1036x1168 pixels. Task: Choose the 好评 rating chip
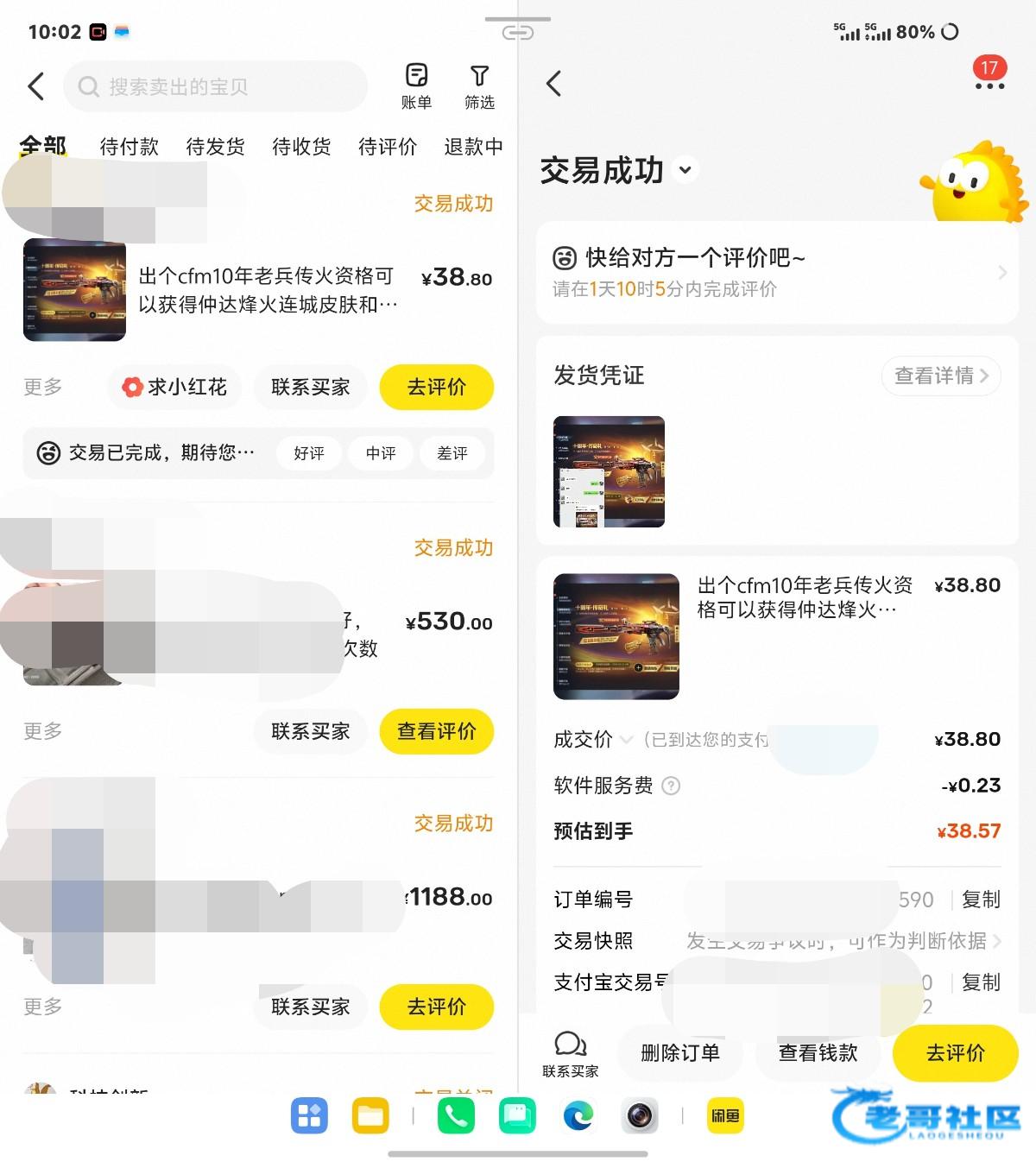308,453
